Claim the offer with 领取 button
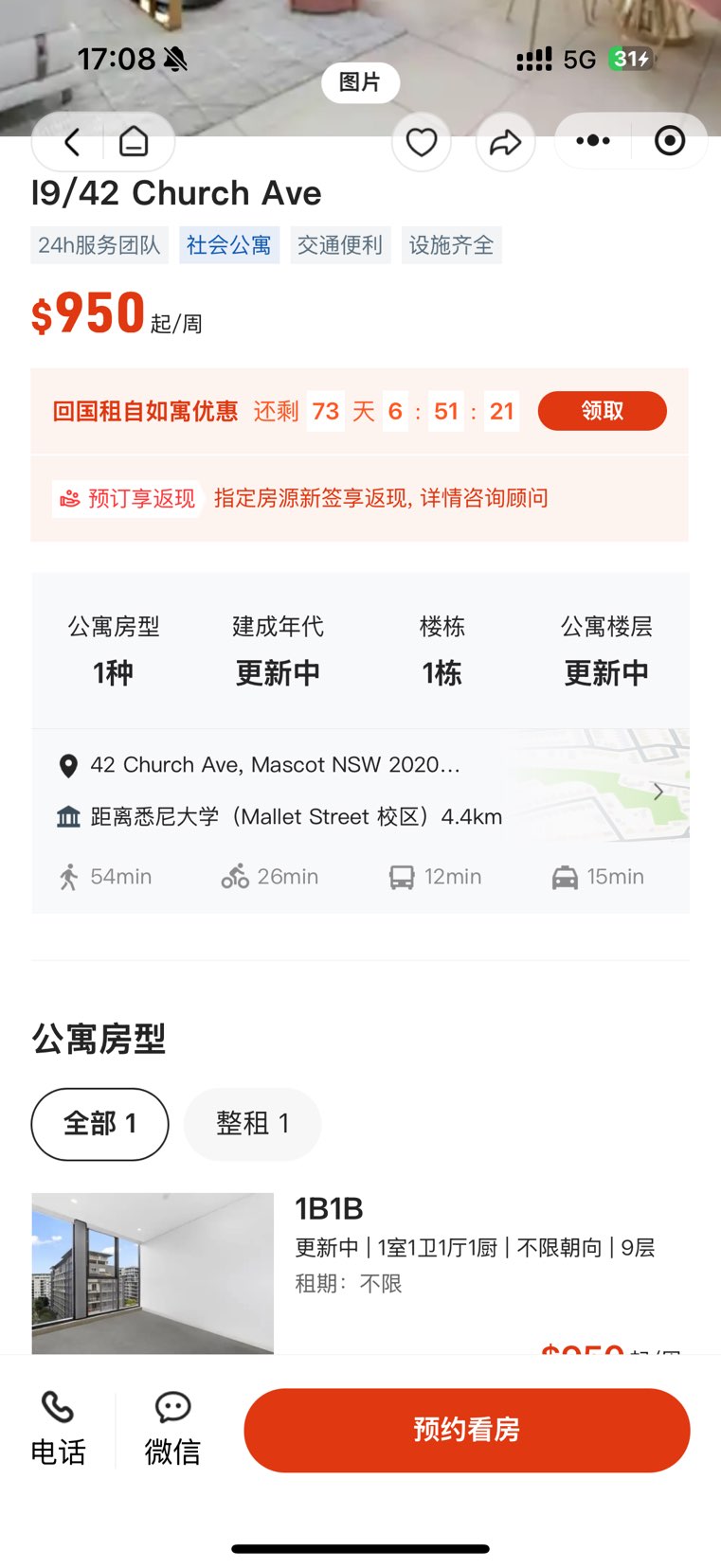 tap(603, 411)
